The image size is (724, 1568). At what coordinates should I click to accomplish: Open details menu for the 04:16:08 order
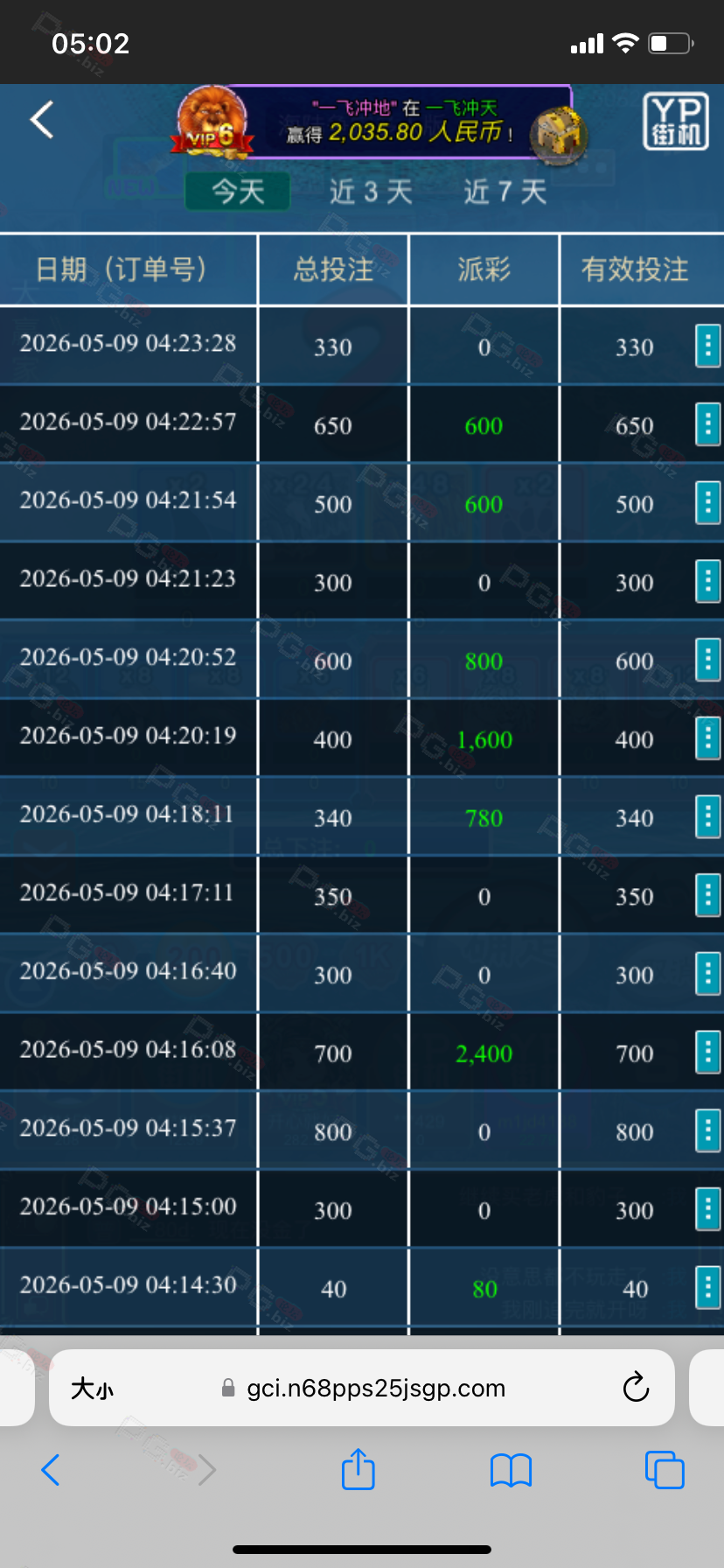707,1052
